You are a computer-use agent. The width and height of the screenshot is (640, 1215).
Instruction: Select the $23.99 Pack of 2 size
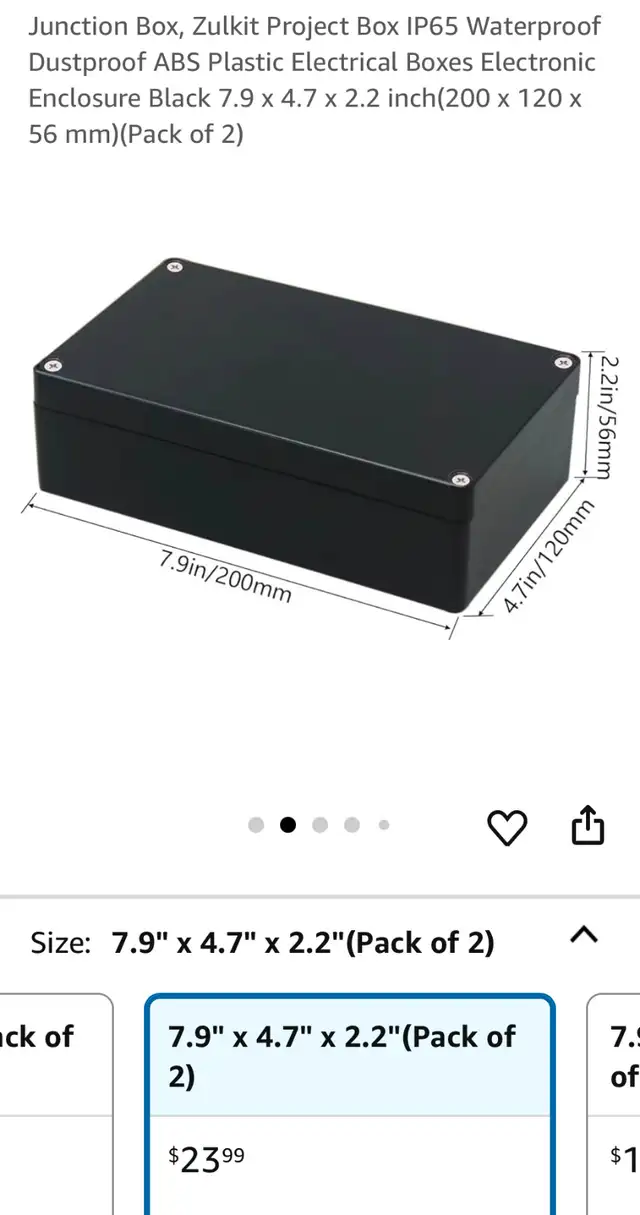tap(350, 1104)
